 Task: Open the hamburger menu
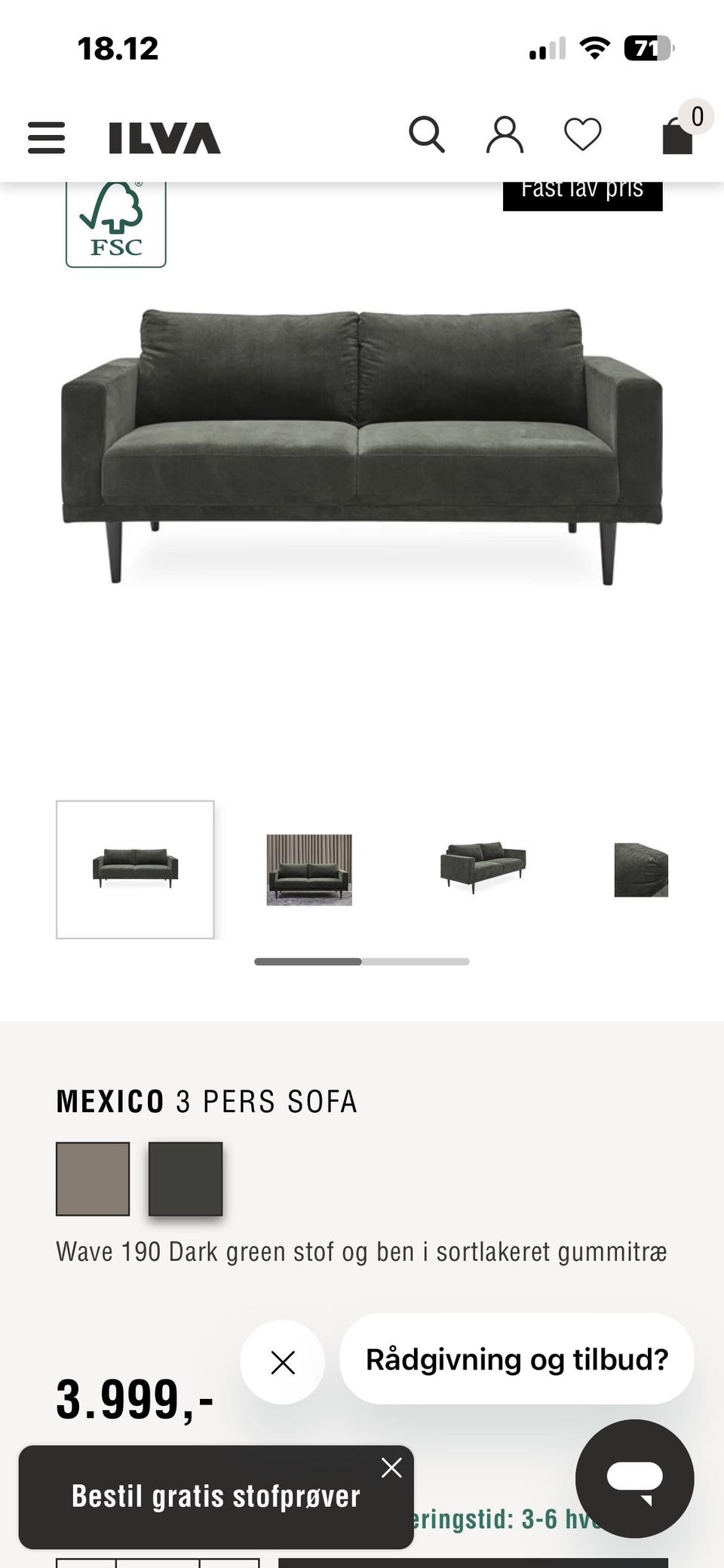[x=46, y=138]
